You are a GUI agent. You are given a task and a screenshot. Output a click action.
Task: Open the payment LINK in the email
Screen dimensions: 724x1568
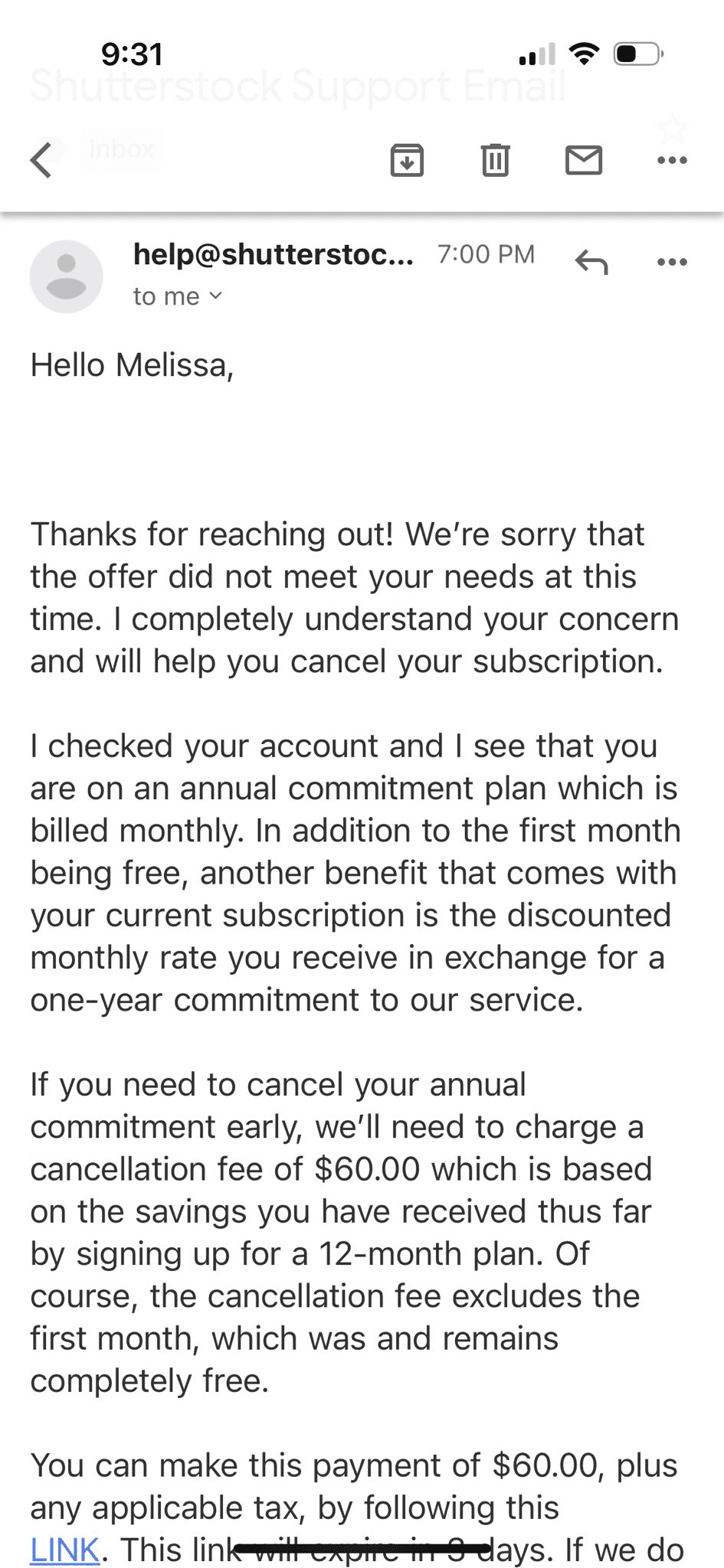tap(65, 1550)
